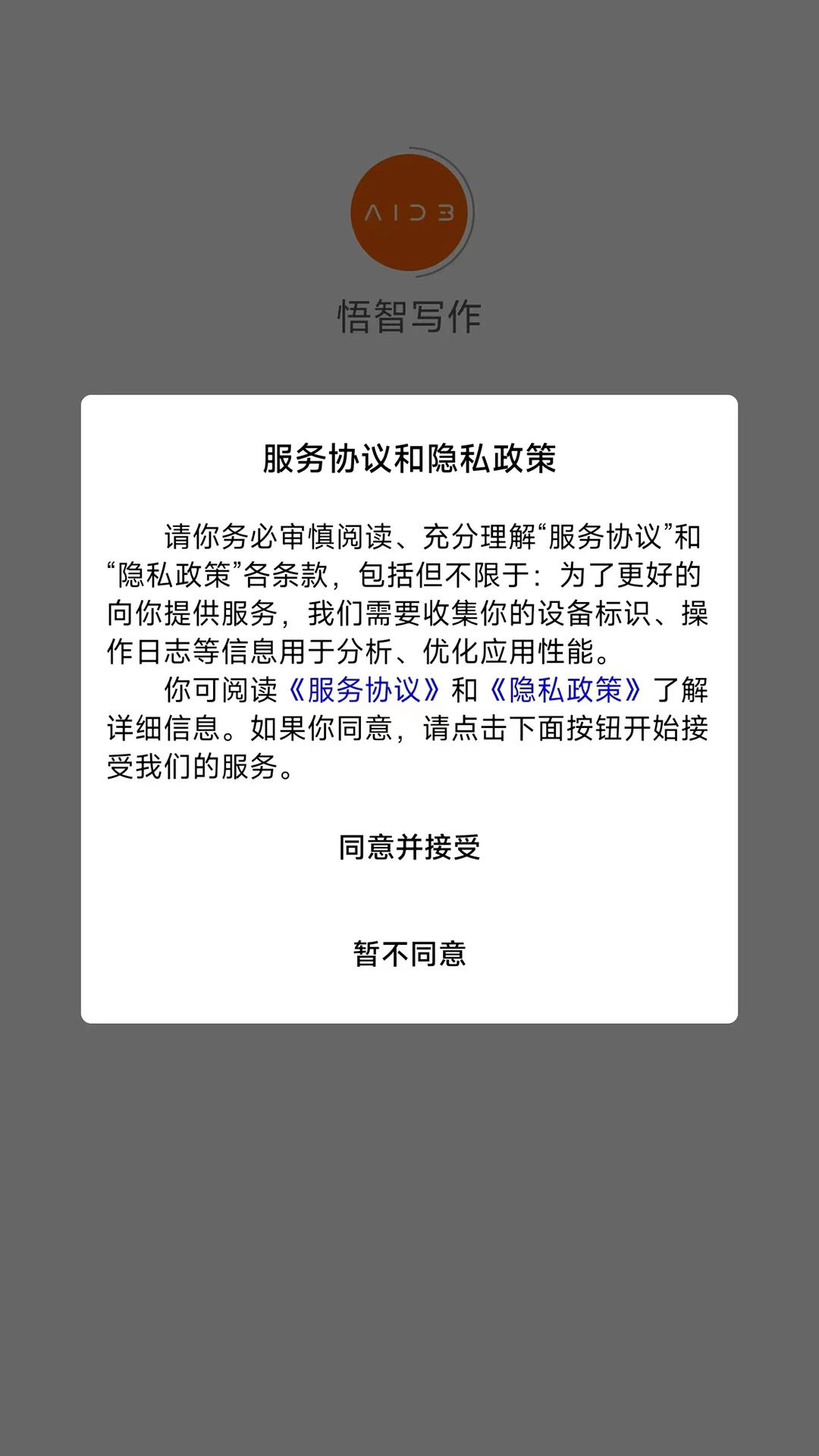Select the orange circular logo above 悟智写作
Screen dimensions: 819x1456
coord(409,212)
